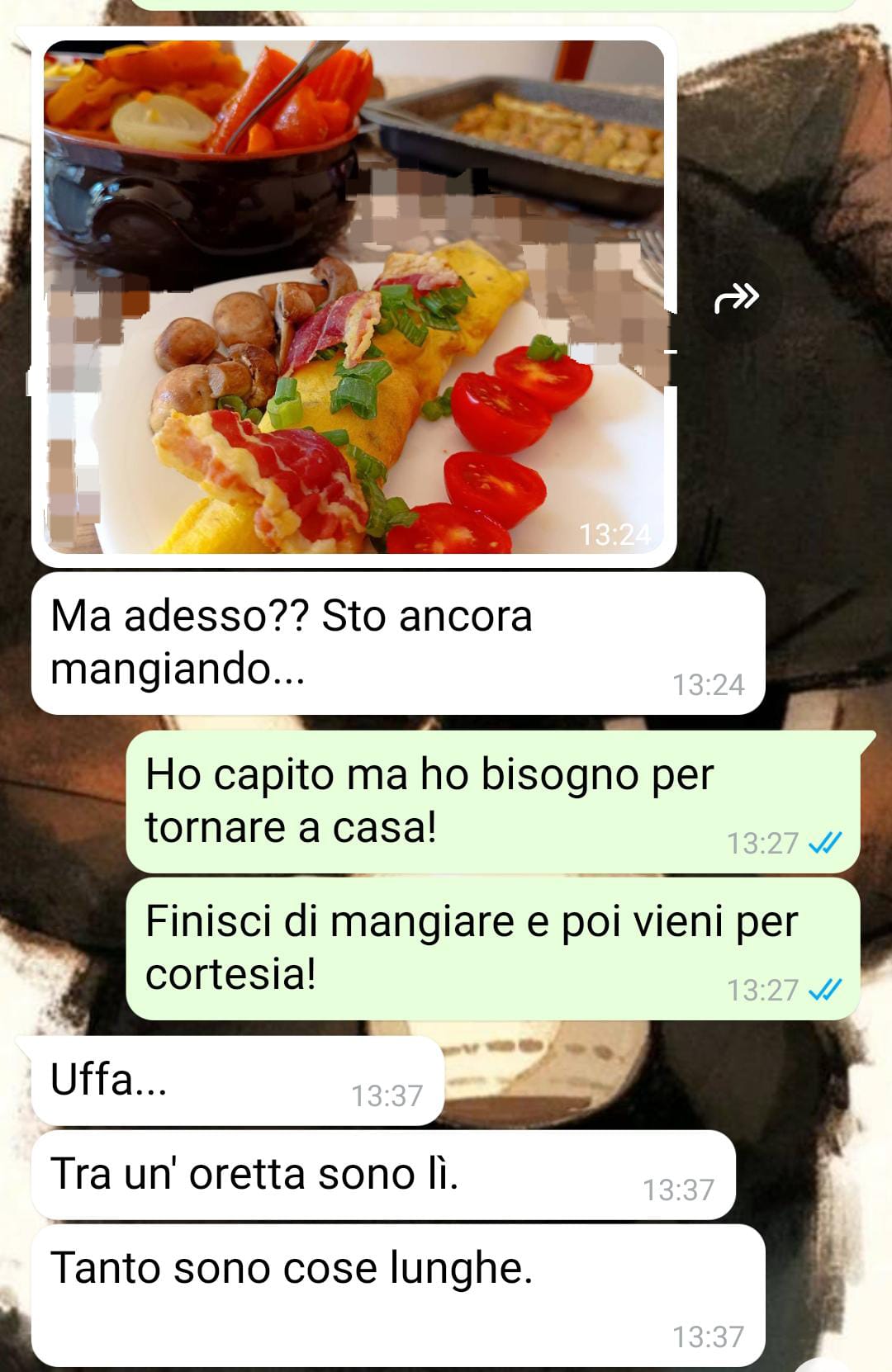Viewport: 892px width, 1372px height.
Task: Open the food photo sent at 13:24
Action: coord(353,297)
